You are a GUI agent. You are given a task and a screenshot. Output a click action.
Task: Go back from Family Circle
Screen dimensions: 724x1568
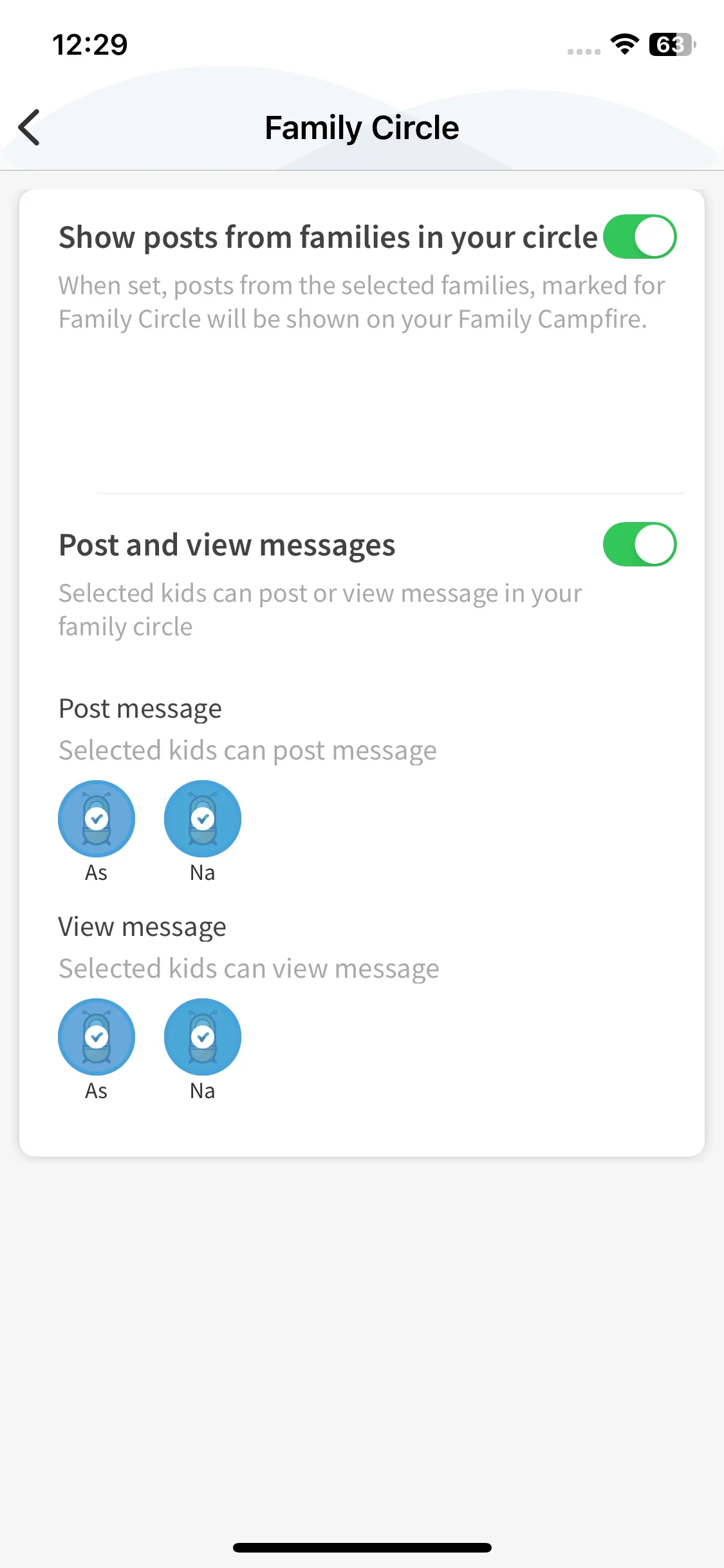click(30, 127)
